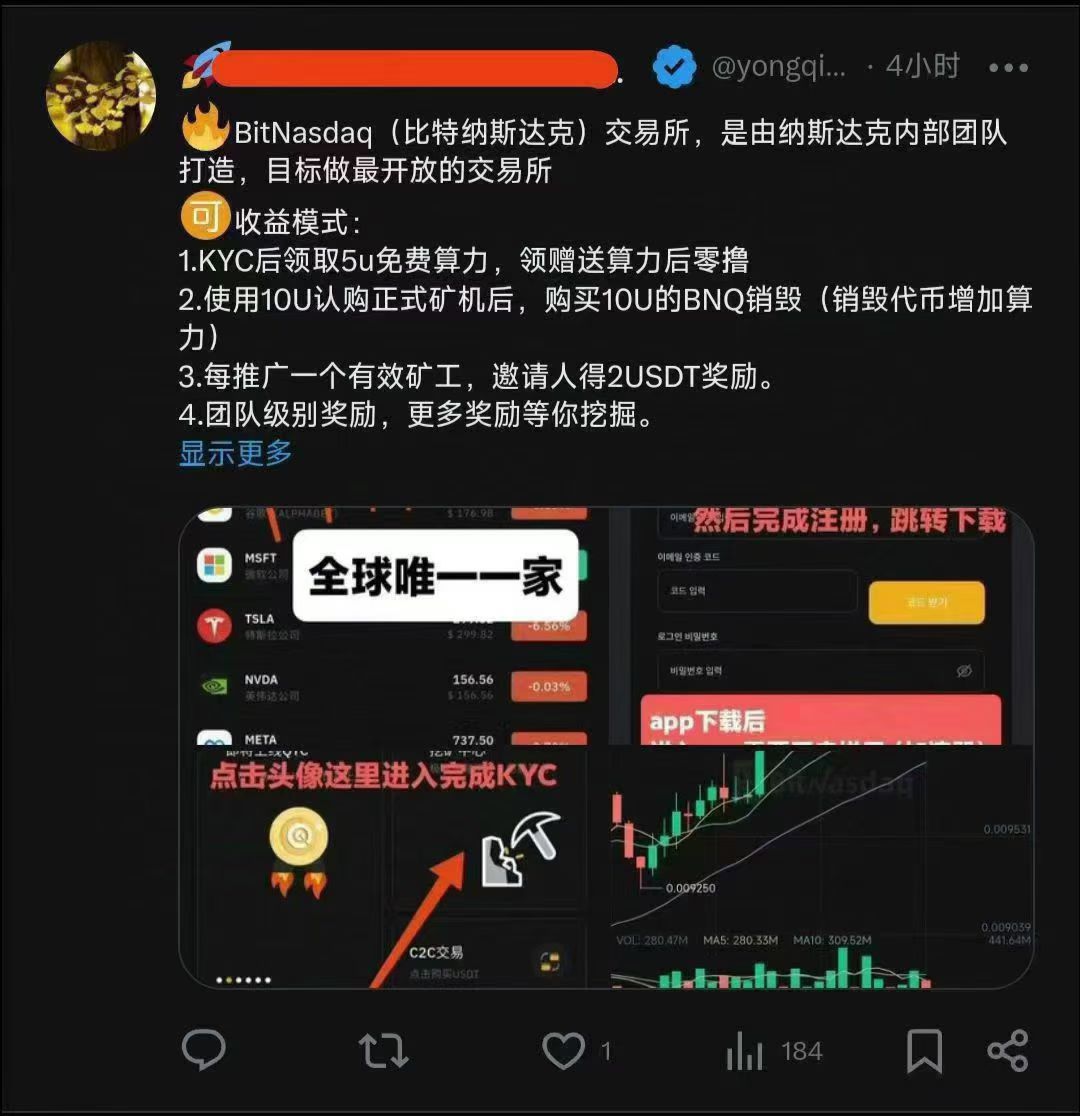
Task: Share this post
Action: [1007, 1051]
